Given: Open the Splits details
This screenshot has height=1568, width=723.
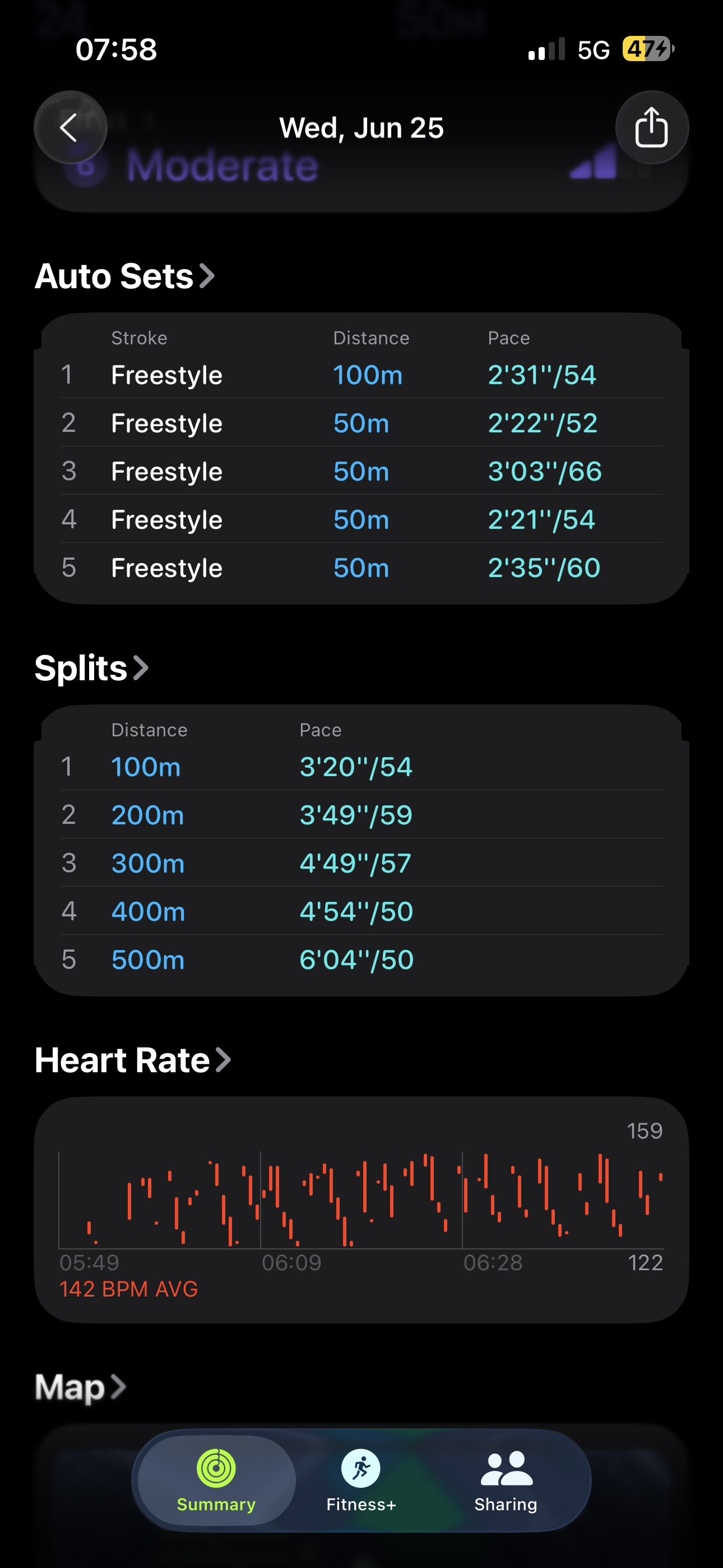Looking at the screenshot, I should pos(91,668).
